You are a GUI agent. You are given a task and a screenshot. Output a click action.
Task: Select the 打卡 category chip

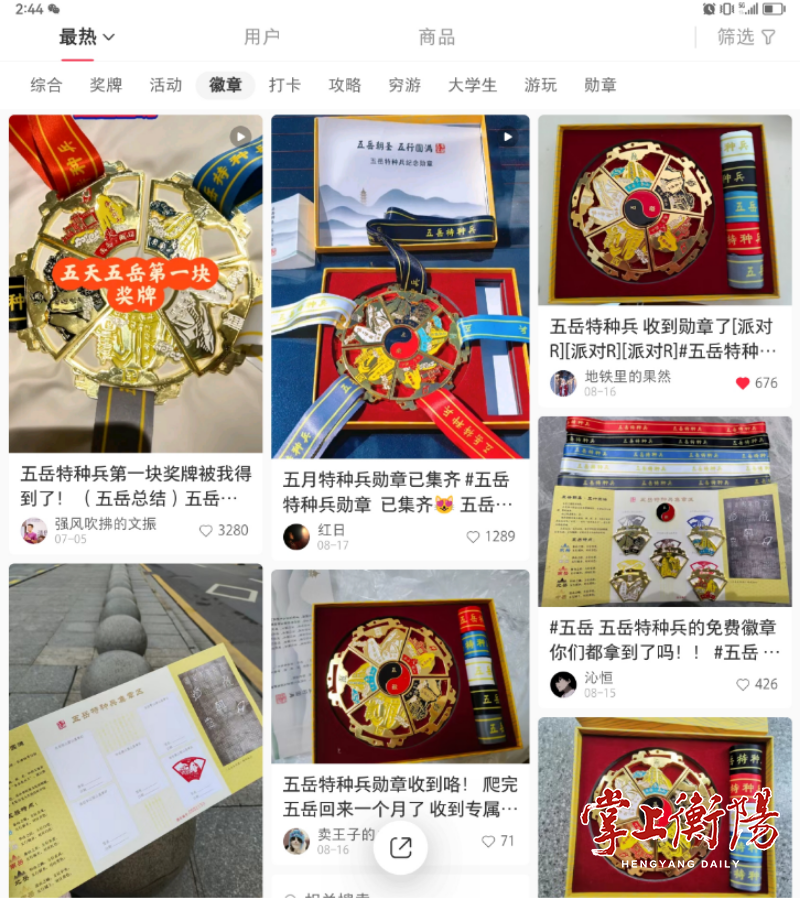pos(285,85)
